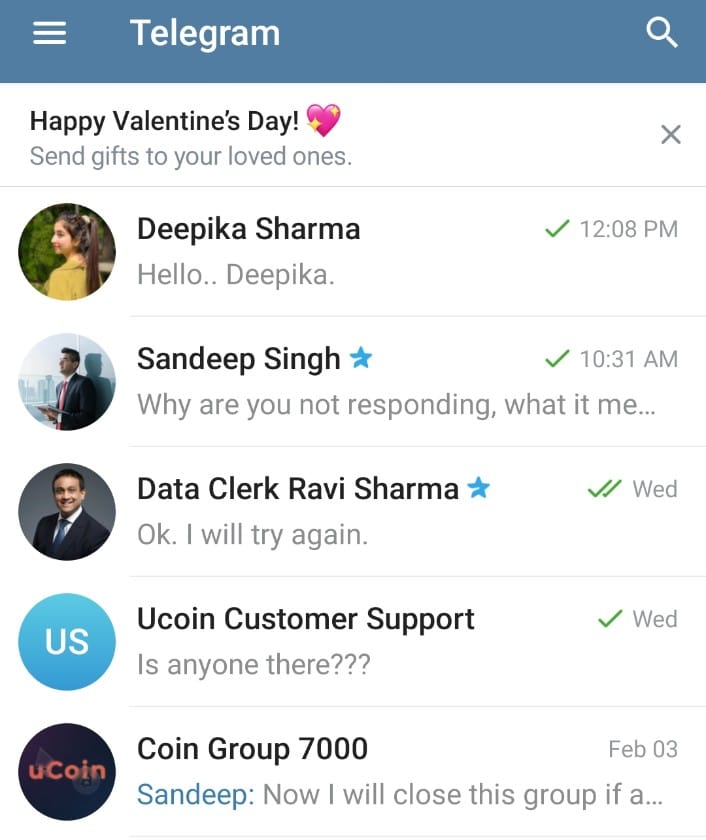This screenshot has width=706, height=840.
Task: Dismiss the Valentine's Day banner
Action: pos(671,135)
